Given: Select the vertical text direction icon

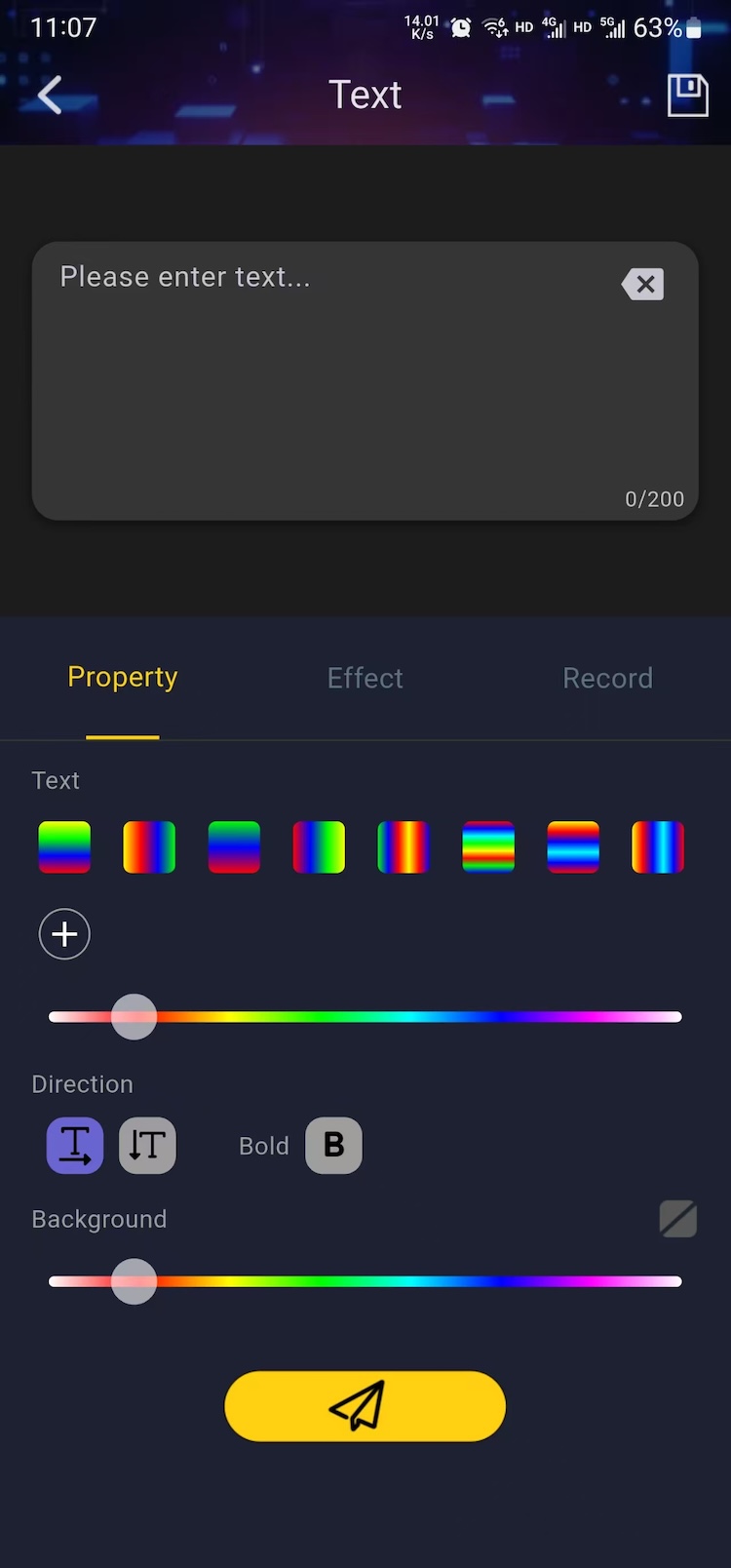Looking at the screenshot, I should [147, 1145].
